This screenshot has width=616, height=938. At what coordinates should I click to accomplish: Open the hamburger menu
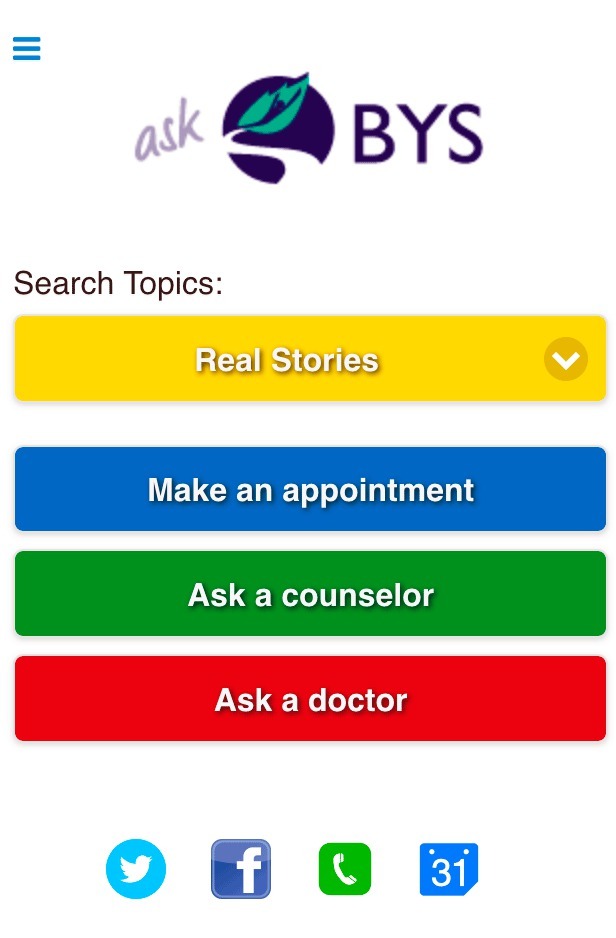pyautogui.click(x=27, y=48)
